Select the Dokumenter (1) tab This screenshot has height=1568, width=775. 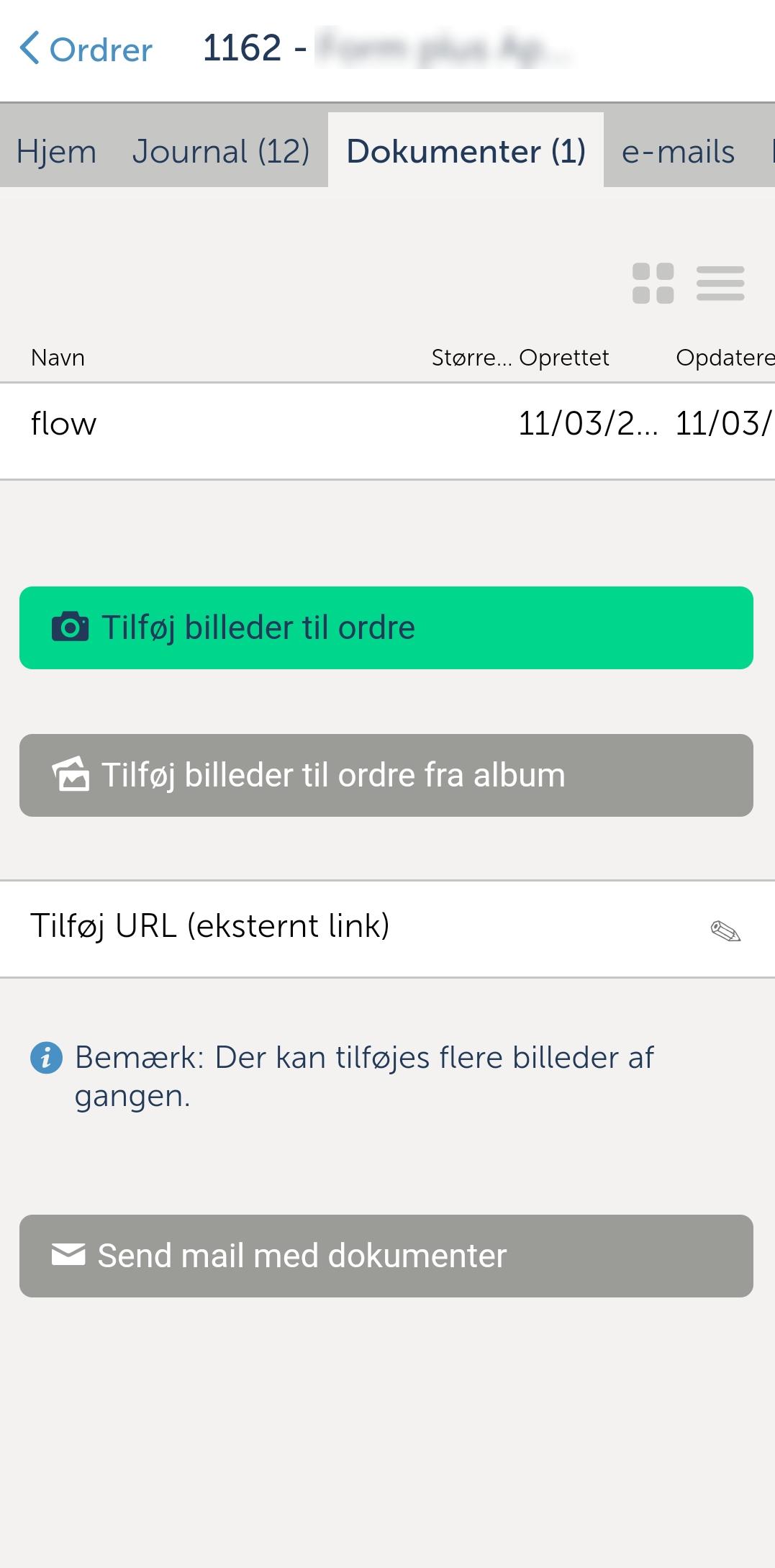click(x=466, y=151)
